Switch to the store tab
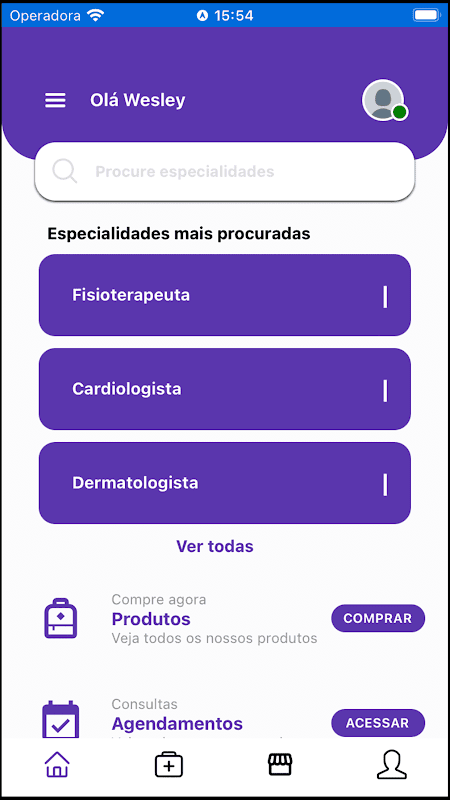 click(x=280, y=765)
